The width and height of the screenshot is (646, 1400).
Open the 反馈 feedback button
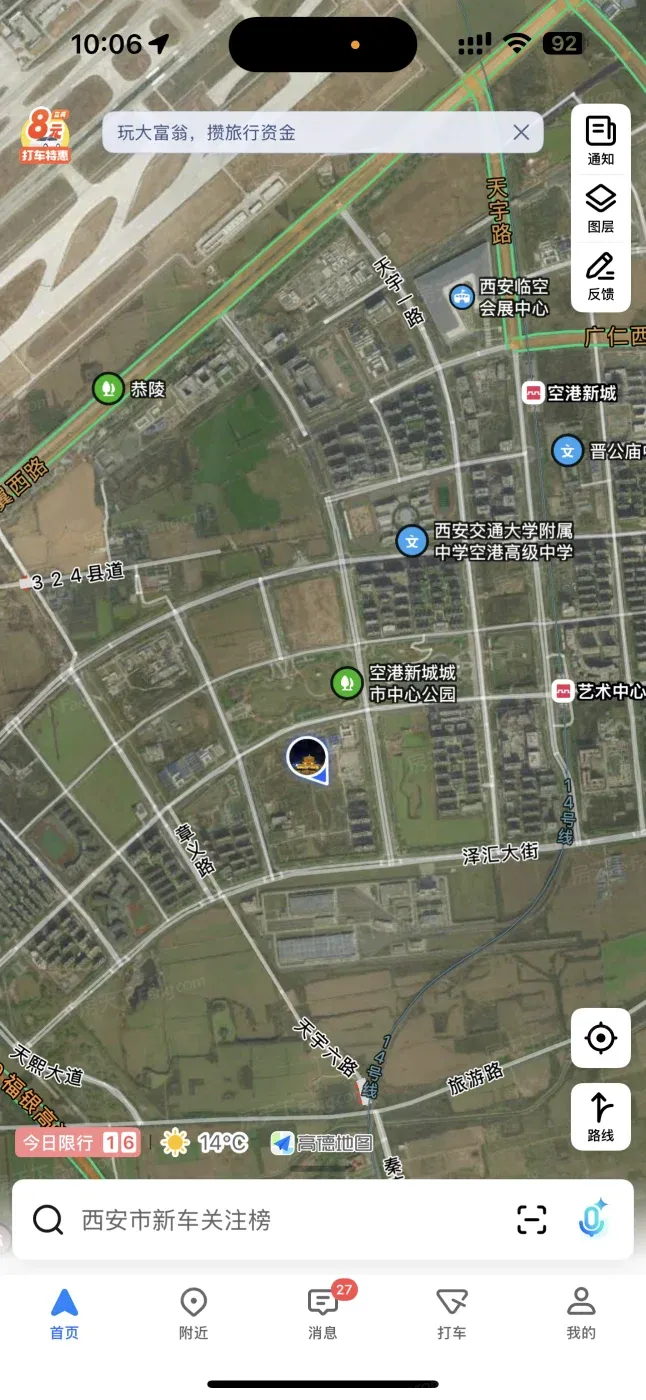[x=600, y=277]
